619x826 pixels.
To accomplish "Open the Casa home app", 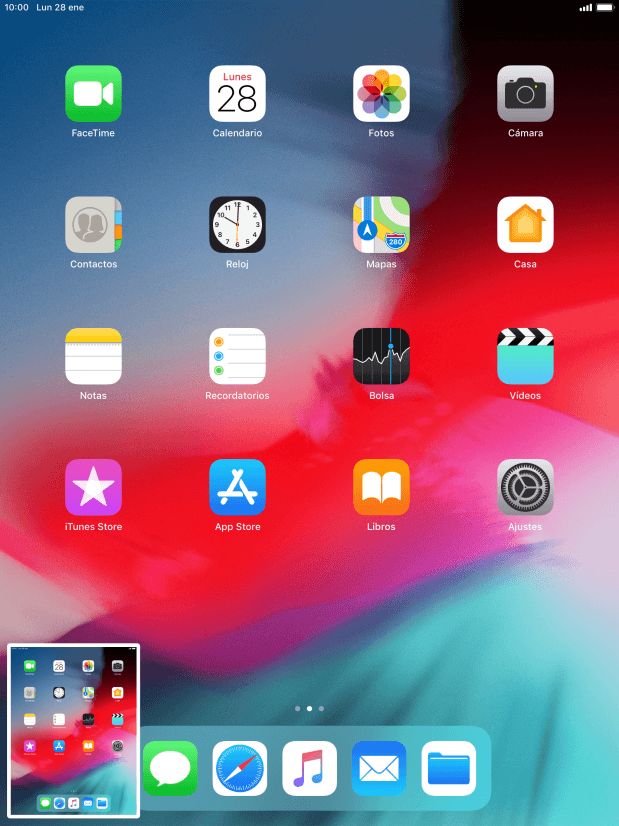I will (525, 225).
